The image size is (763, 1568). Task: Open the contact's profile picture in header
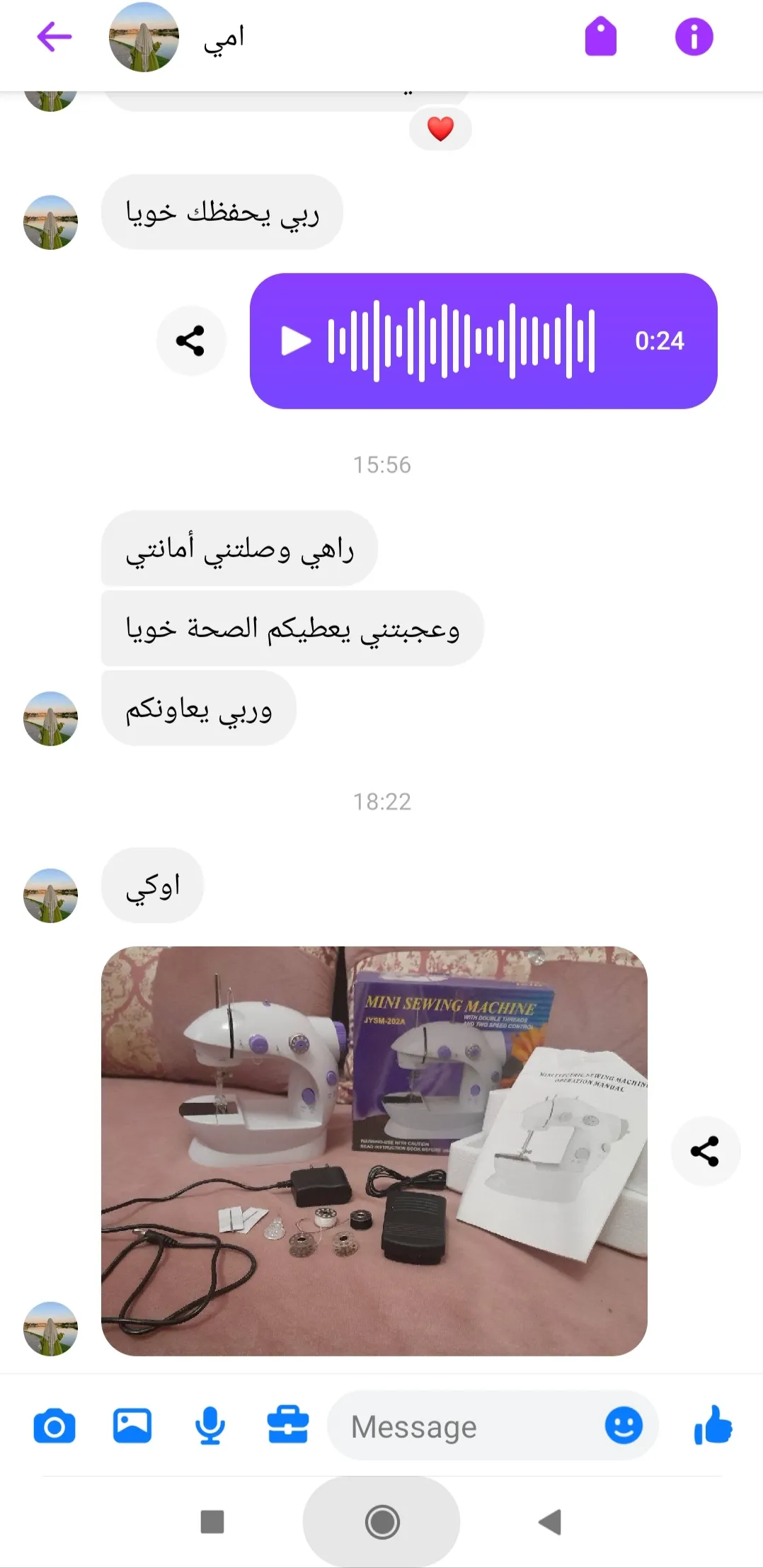144,37
